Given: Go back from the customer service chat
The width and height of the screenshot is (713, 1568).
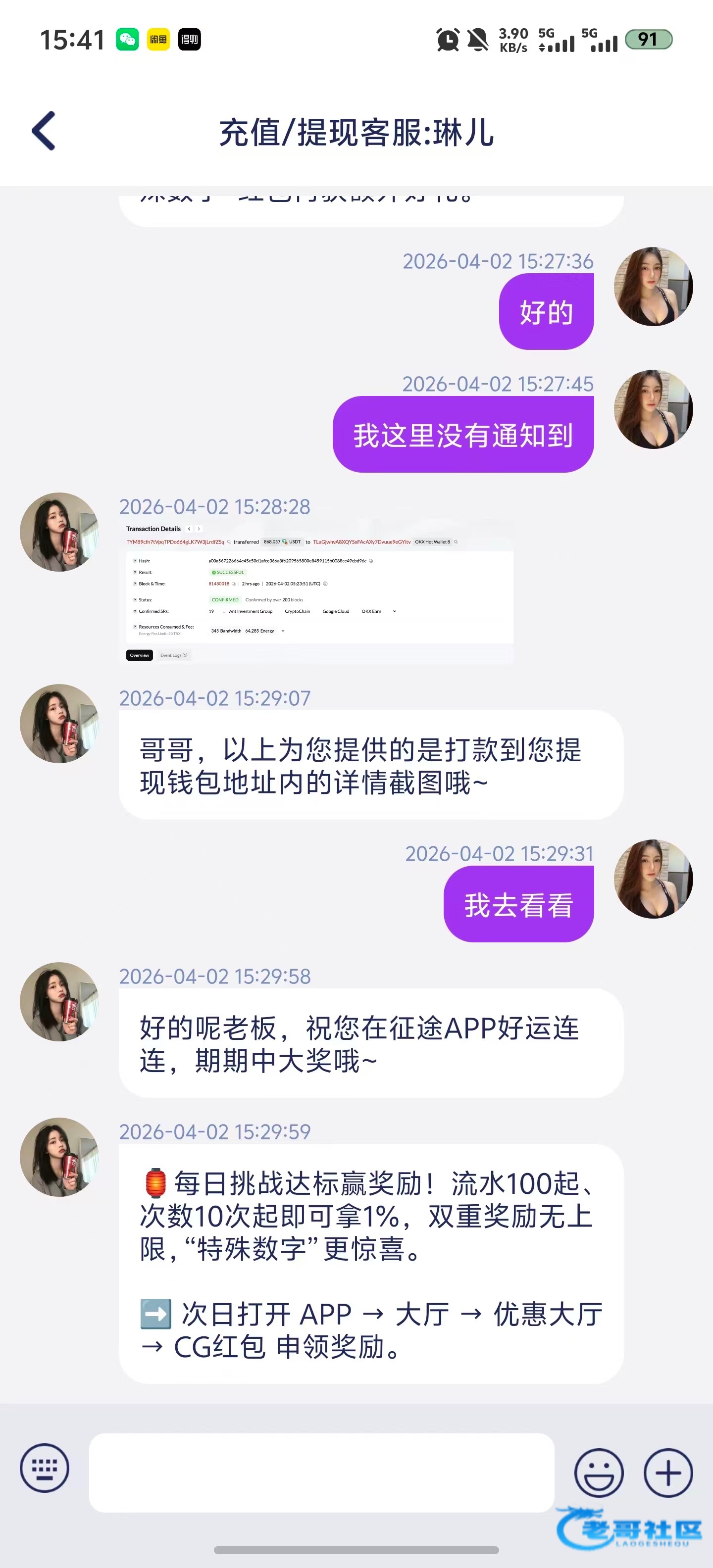Looking at the screenshot, I should (44, 131).
